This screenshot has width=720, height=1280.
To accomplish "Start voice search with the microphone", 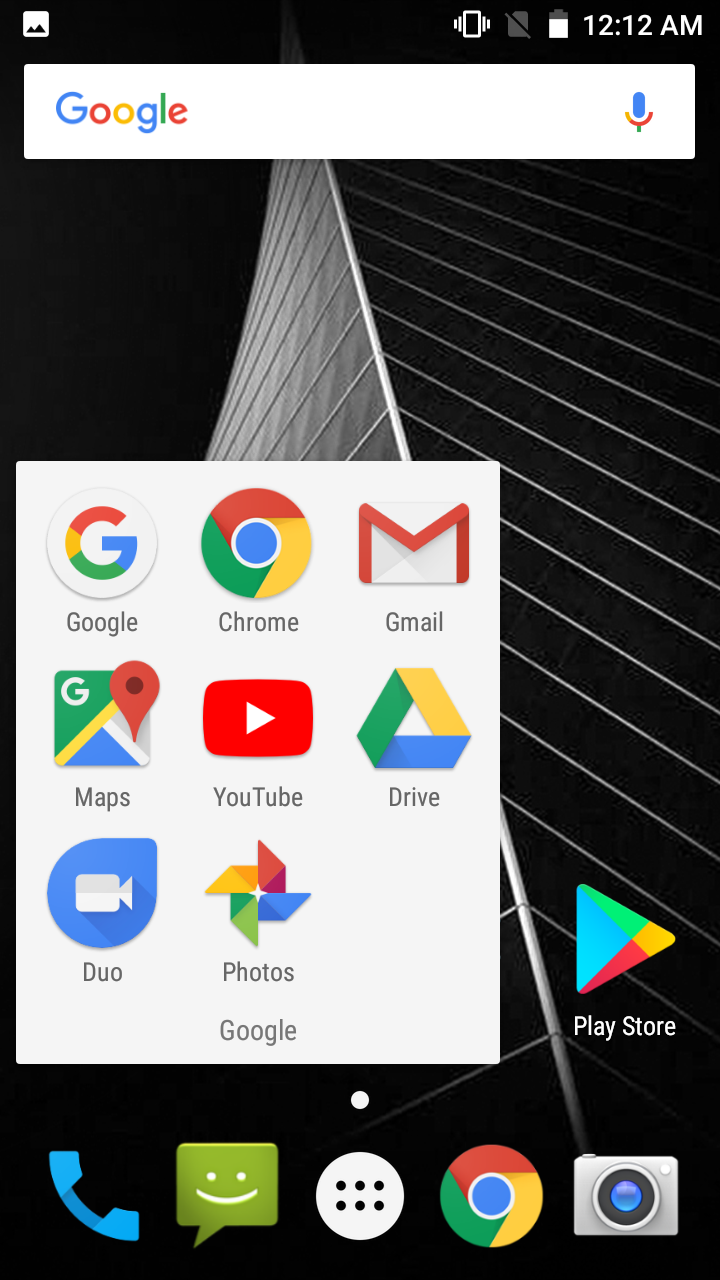I will pyautogui.click(x=639, y=111).
